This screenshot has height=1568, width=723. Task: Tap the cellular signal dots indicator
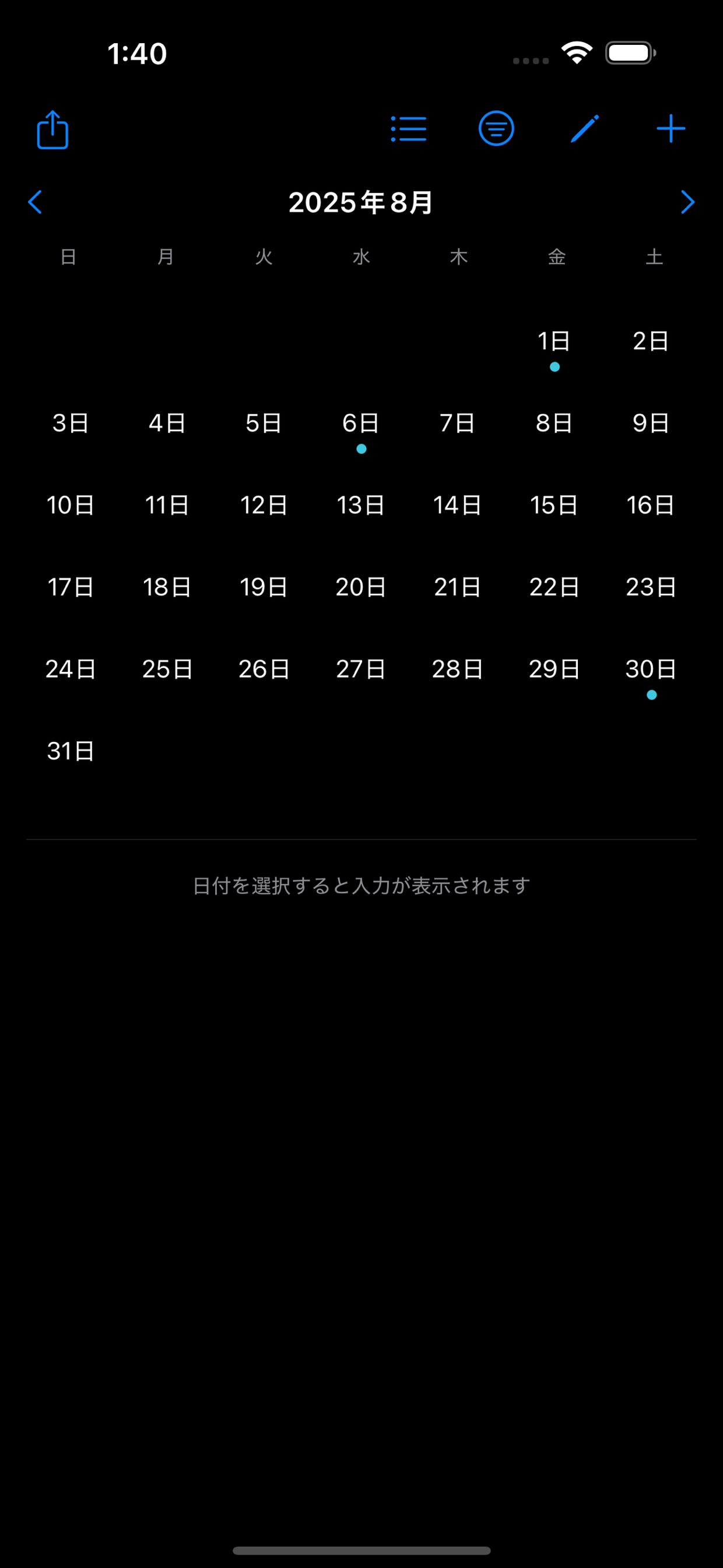[x=529, y=59]
